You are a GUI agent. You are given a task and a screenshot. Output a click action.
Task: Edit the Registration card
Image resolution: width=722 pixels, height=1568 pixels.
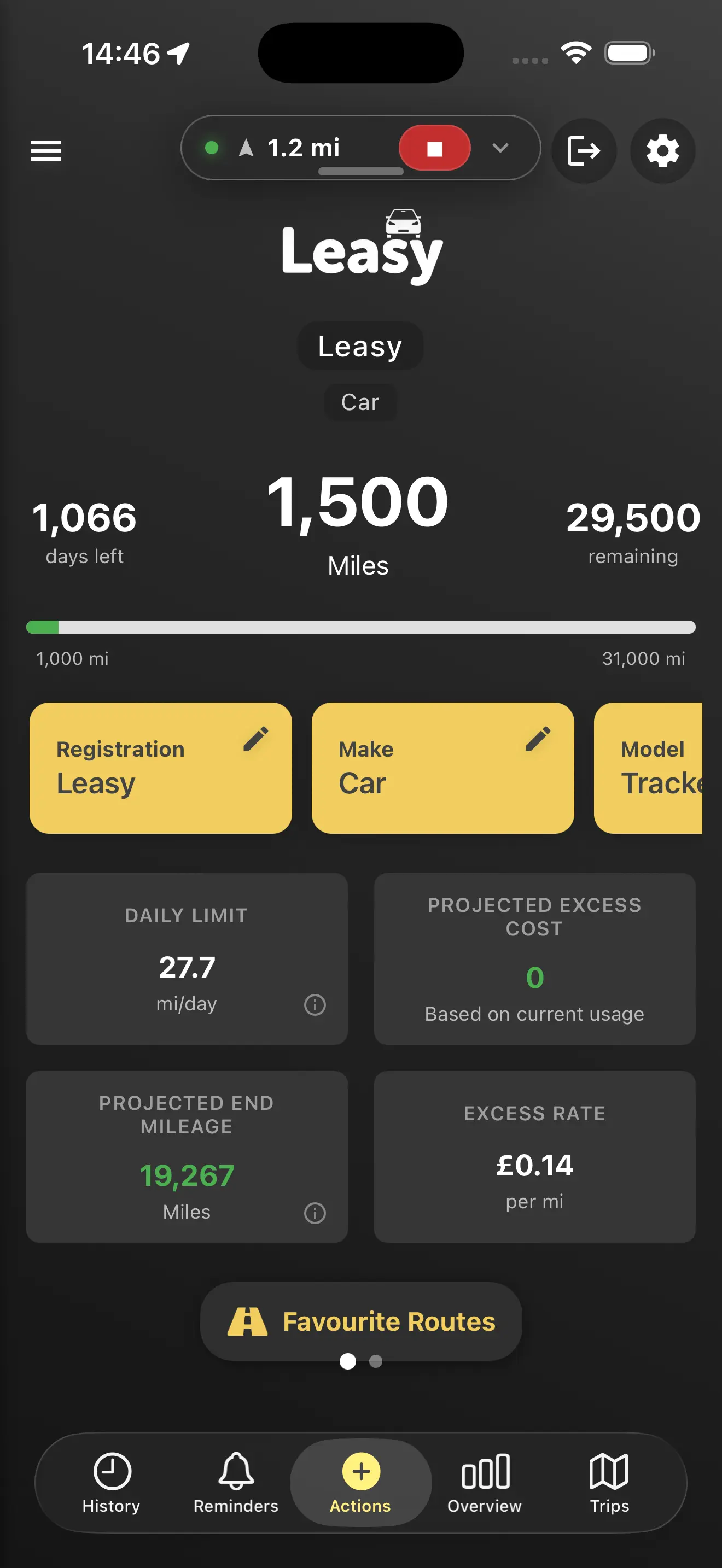click(255, 738)
